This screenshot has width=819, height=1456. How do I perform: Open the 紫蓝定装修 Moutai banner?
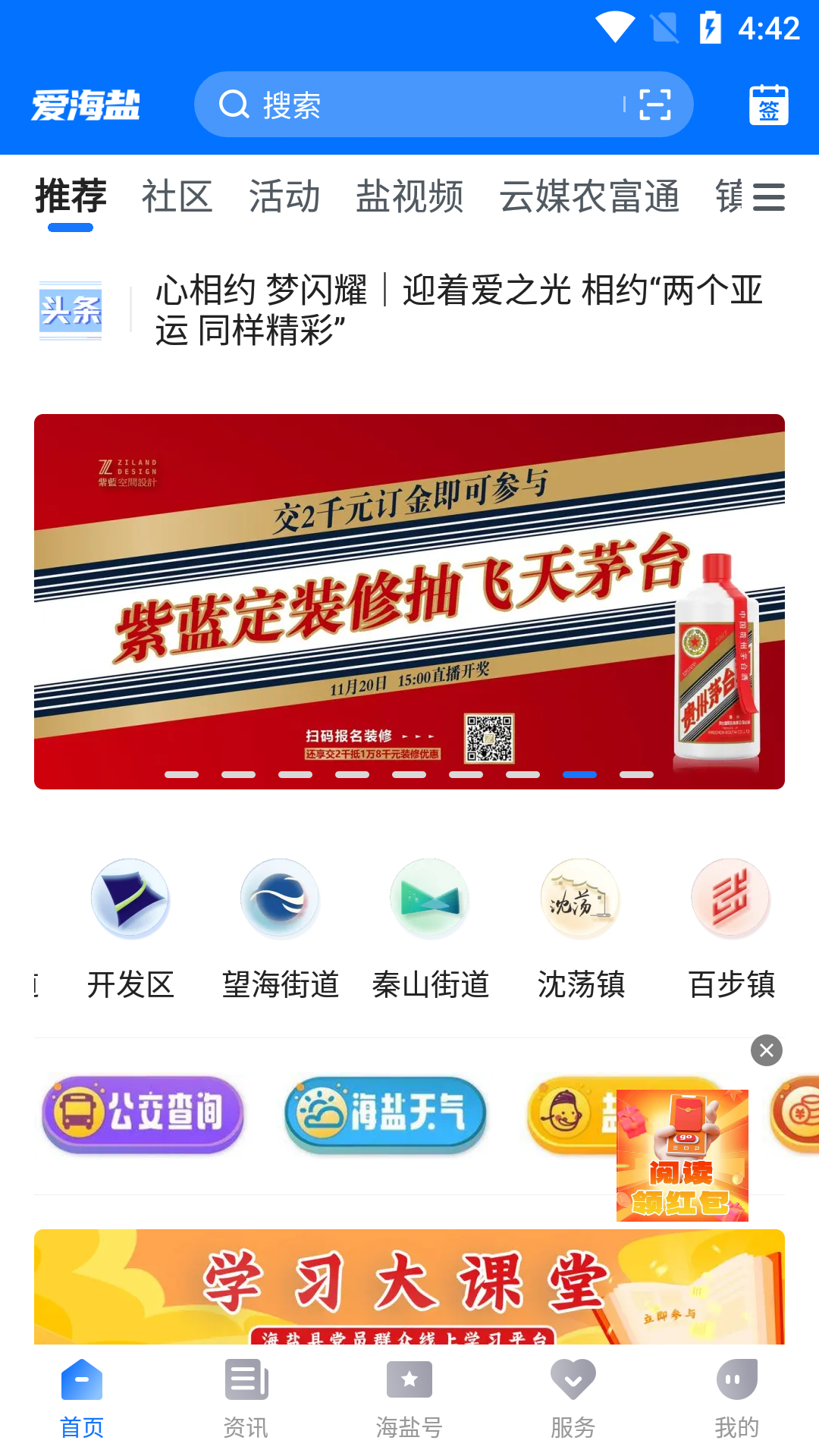tap(409, 601)
